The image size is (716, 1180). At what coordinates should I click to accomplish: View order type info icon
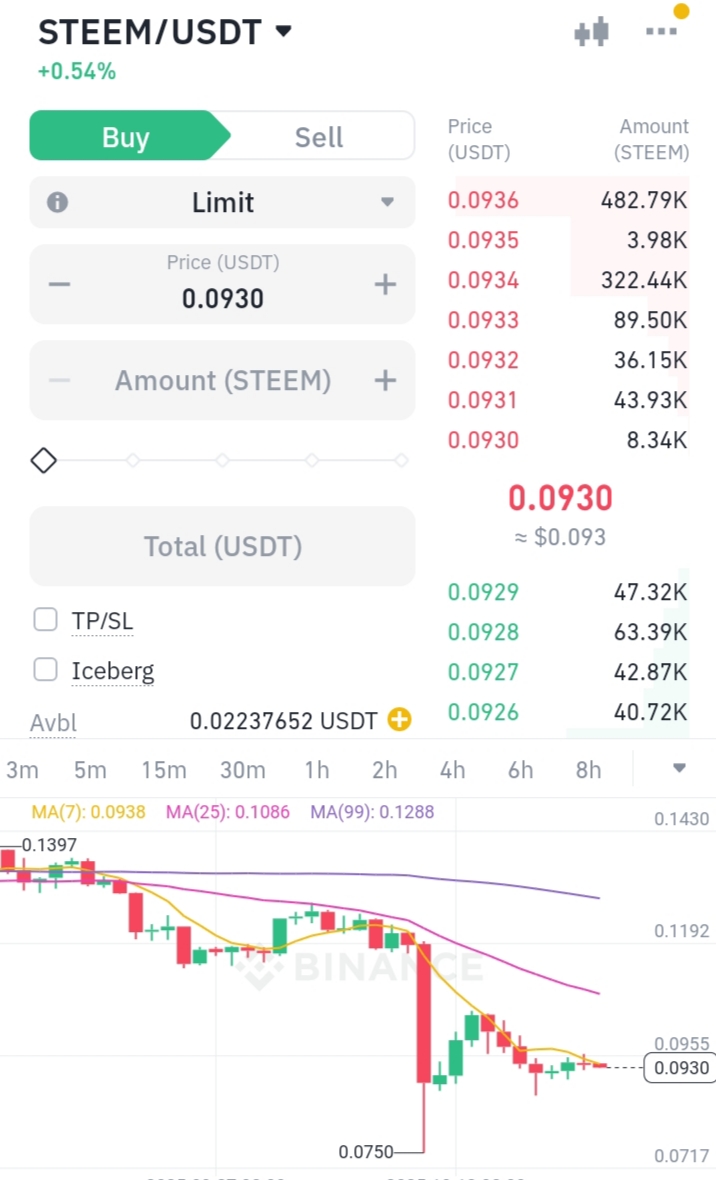pyautogui.click(x=58, y=203)
